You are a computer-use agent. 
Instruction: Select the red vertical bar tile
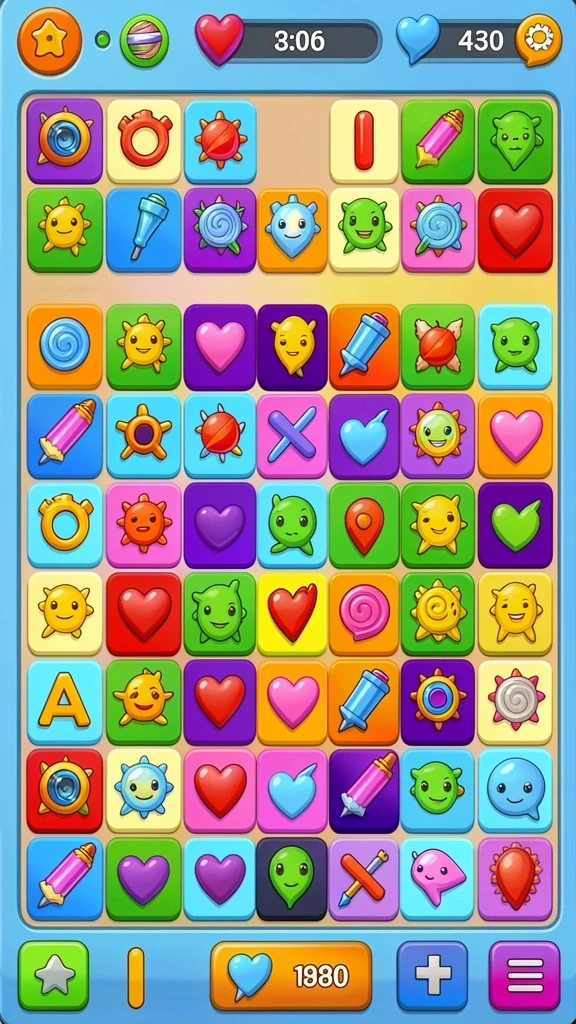(364, 140)
